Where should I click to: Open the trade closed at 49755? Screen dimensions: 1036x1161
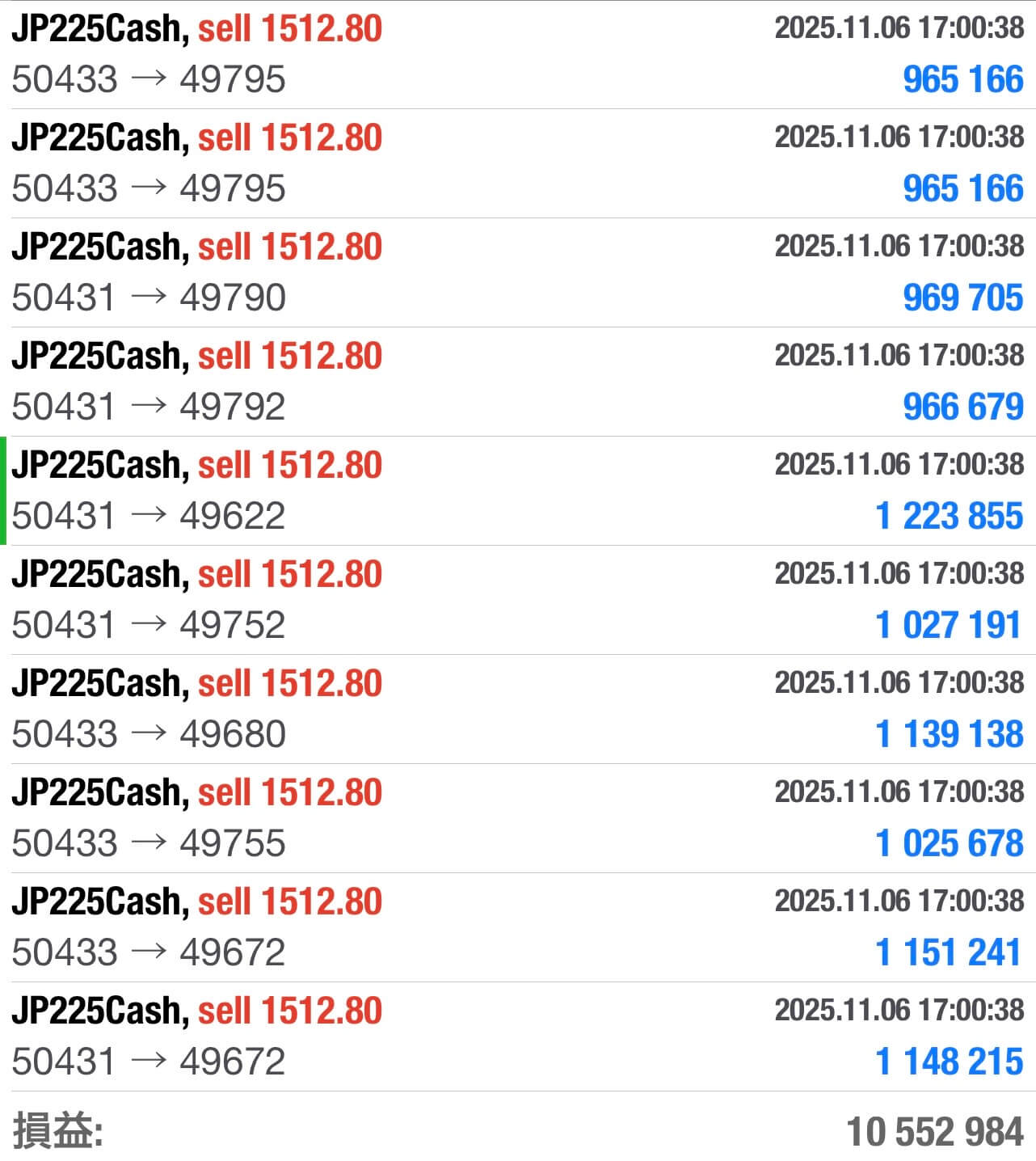point(517,818)
